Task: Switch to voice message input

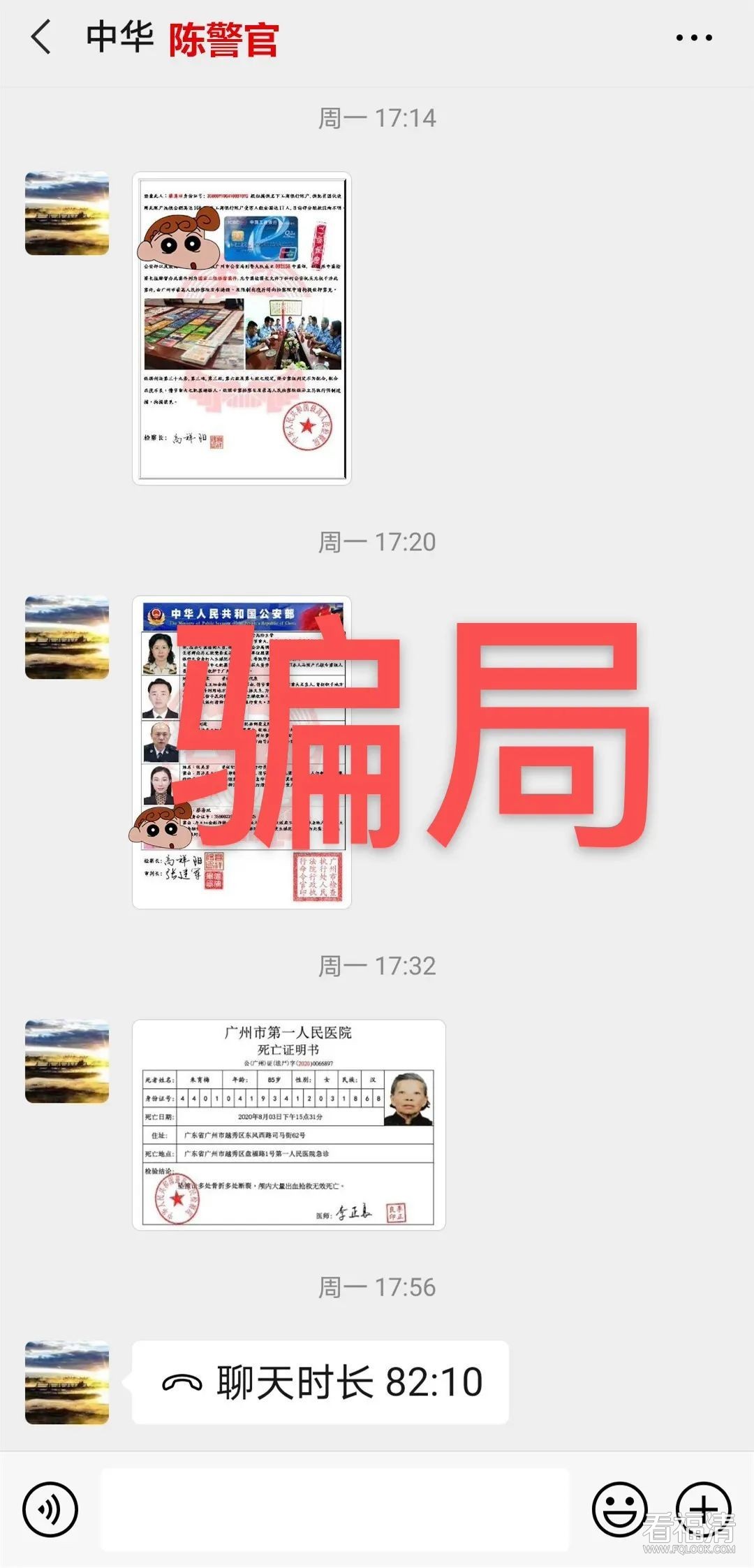Action: pos(50,1509)
